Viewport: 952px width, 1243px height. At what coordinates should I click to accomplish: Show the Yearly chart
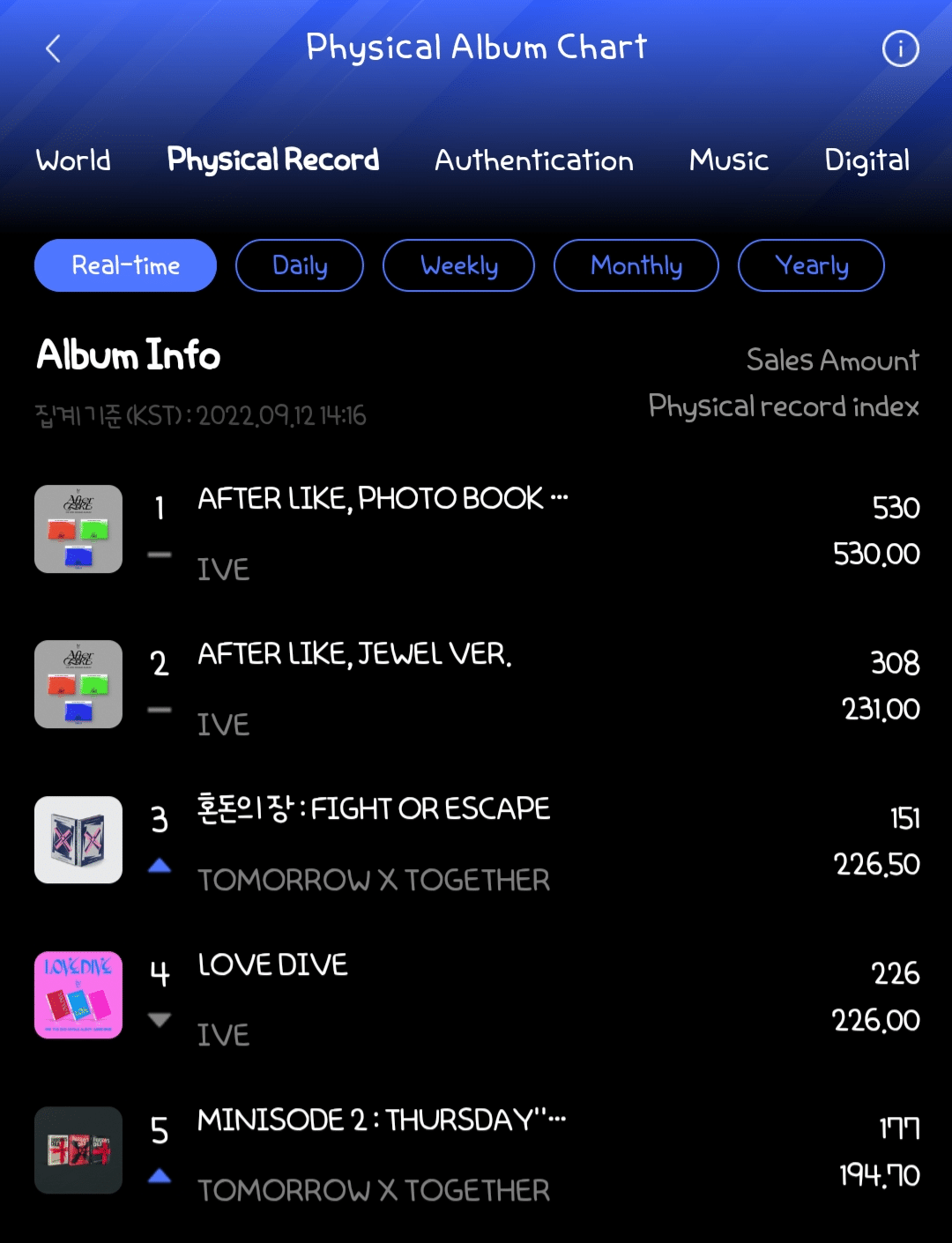click(x=811, y=265)
